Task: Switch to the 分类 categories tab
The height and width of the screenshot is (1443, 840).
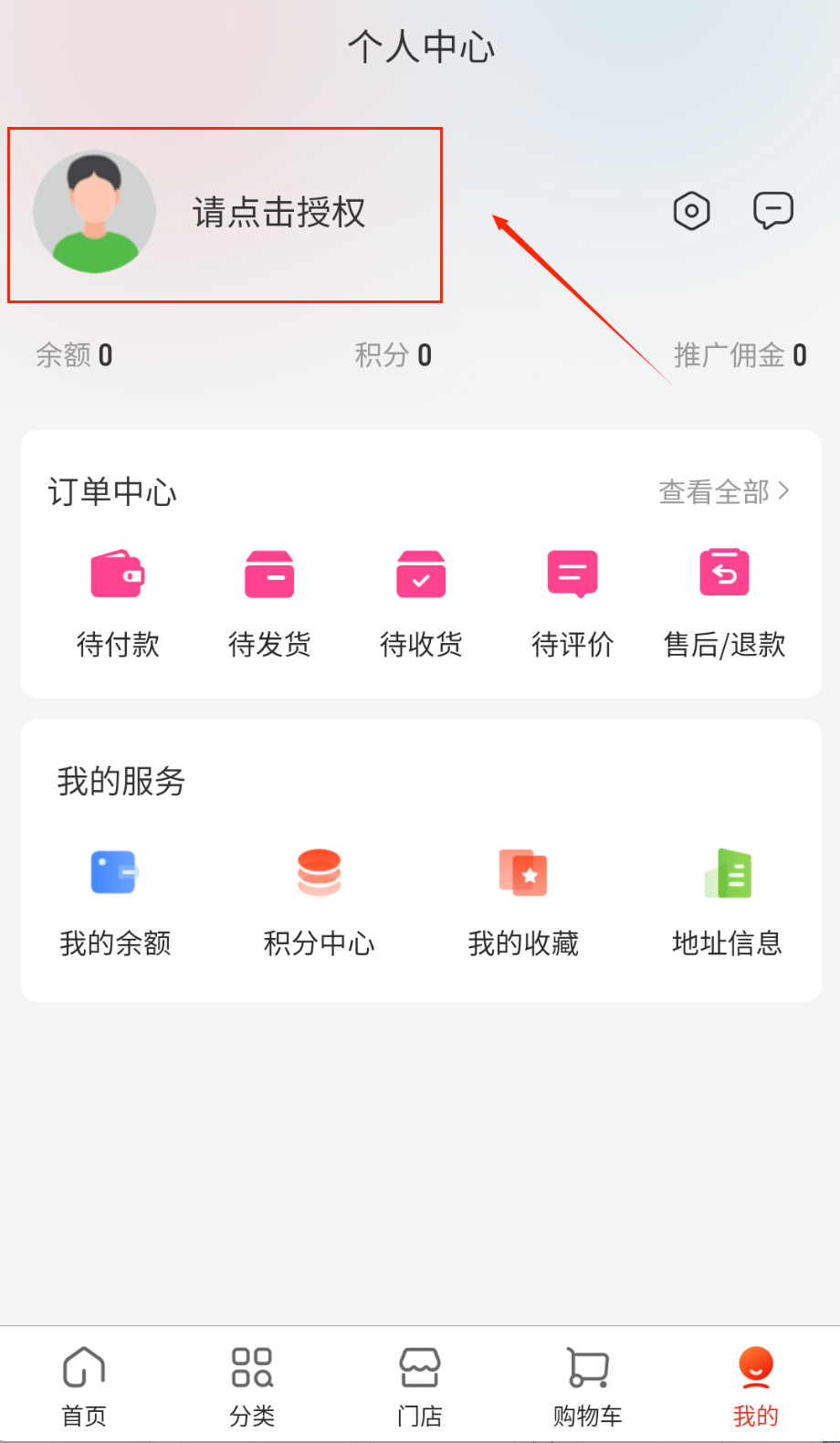Action: pyautogui.click(x=252, y=1385)
